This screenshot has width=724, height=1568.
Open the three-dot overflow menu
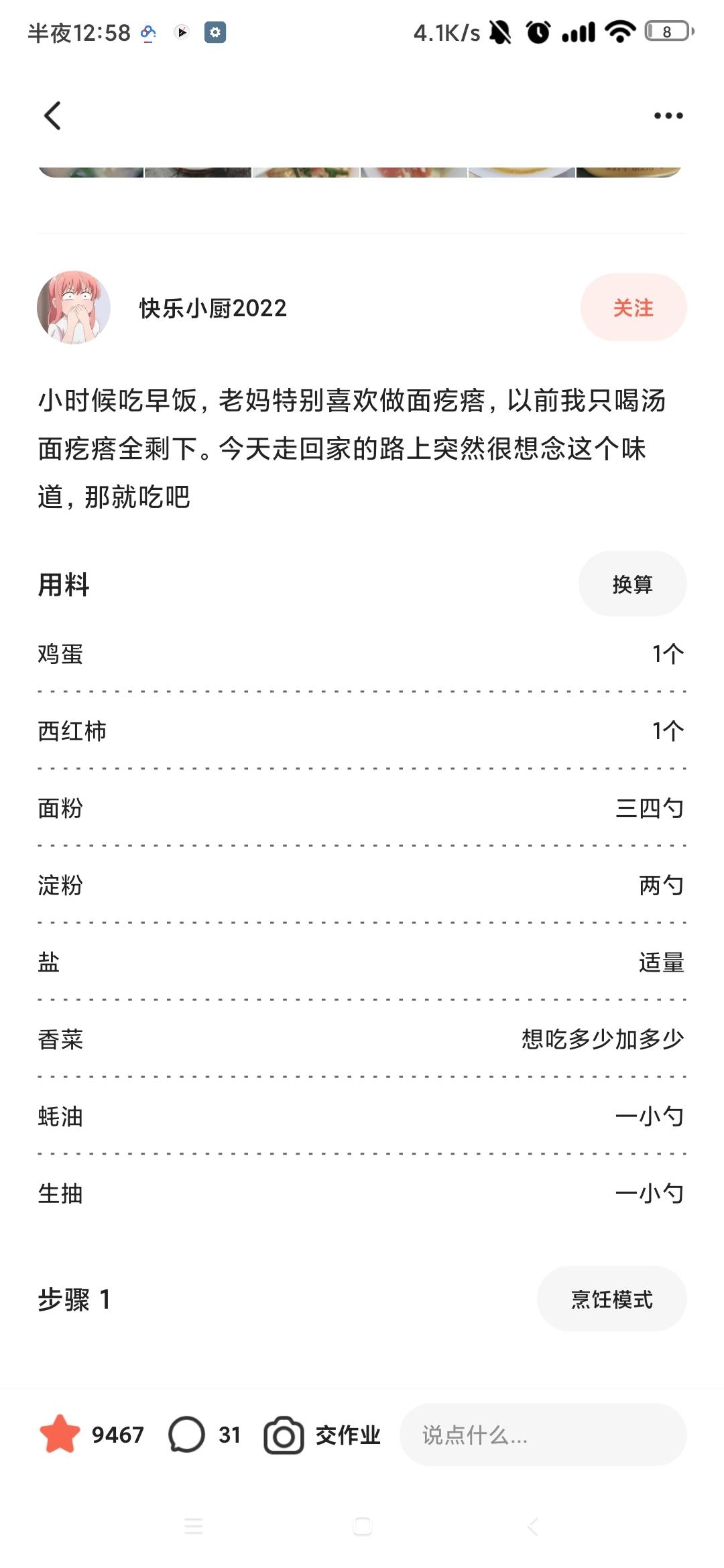tap(668, 116)
